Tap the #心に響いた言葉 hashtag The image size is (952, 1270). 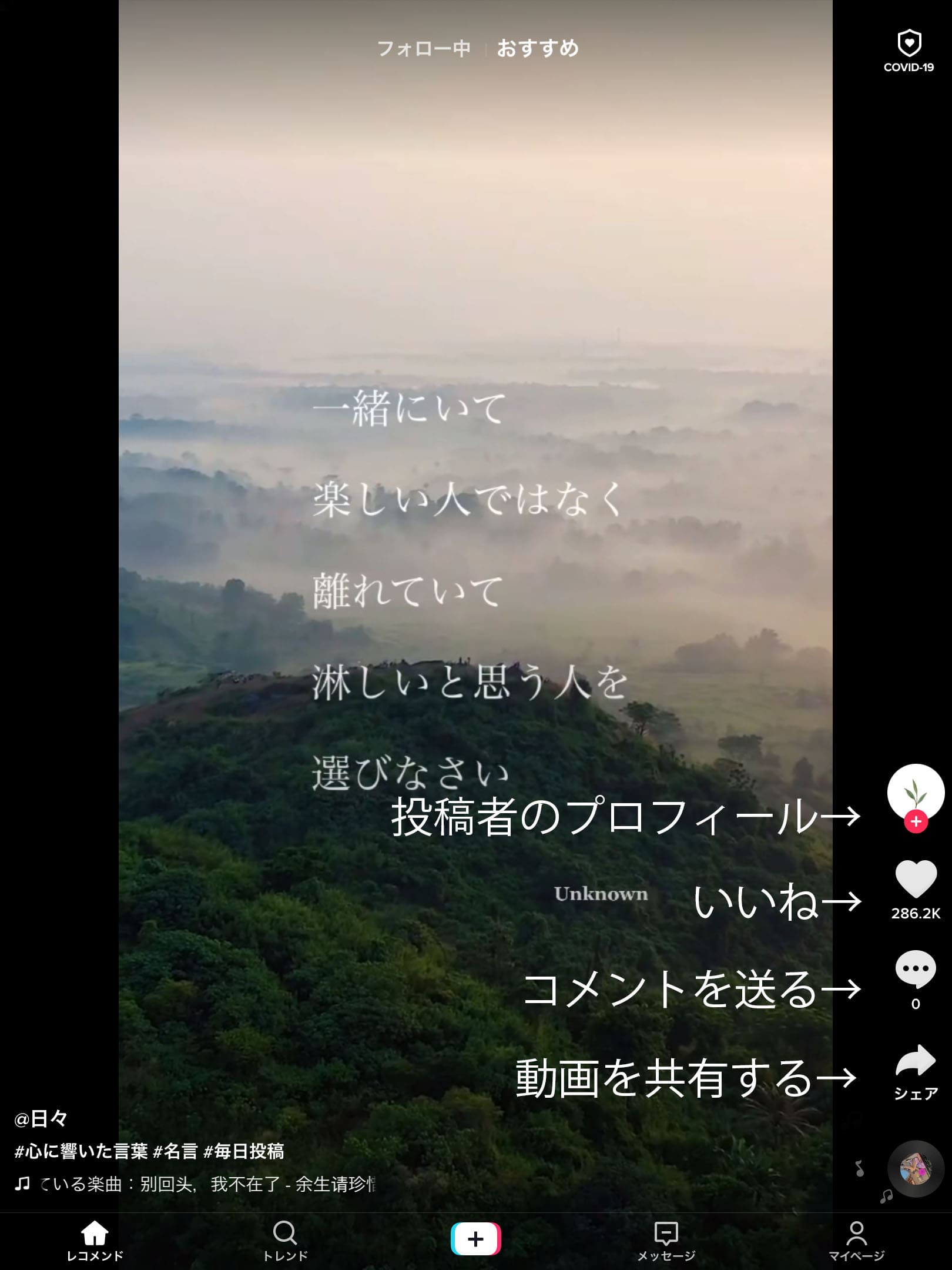[x=81, y=1151]
